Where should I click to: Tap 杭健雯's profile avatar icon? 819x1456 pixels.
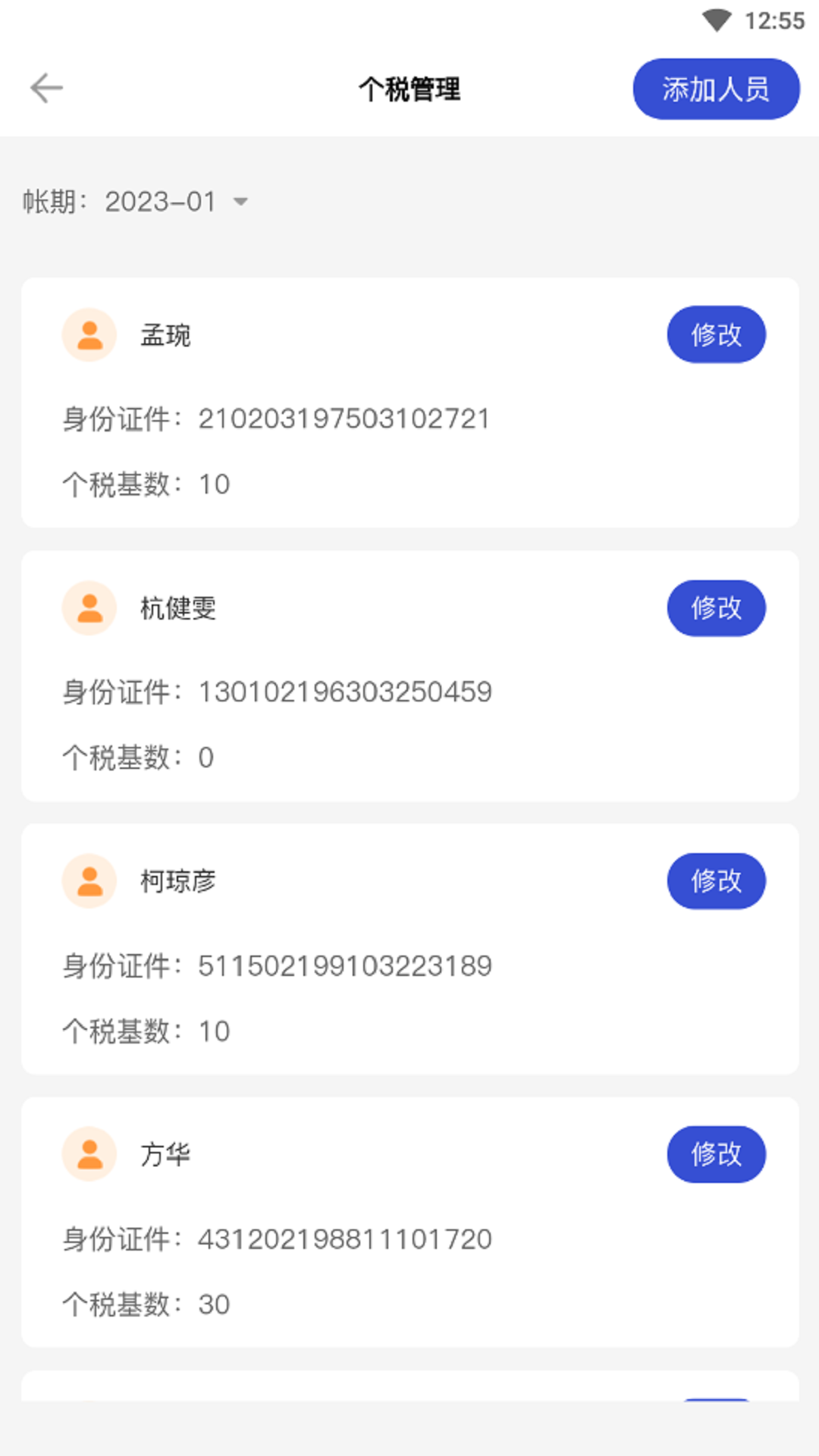tap(89, 607)
